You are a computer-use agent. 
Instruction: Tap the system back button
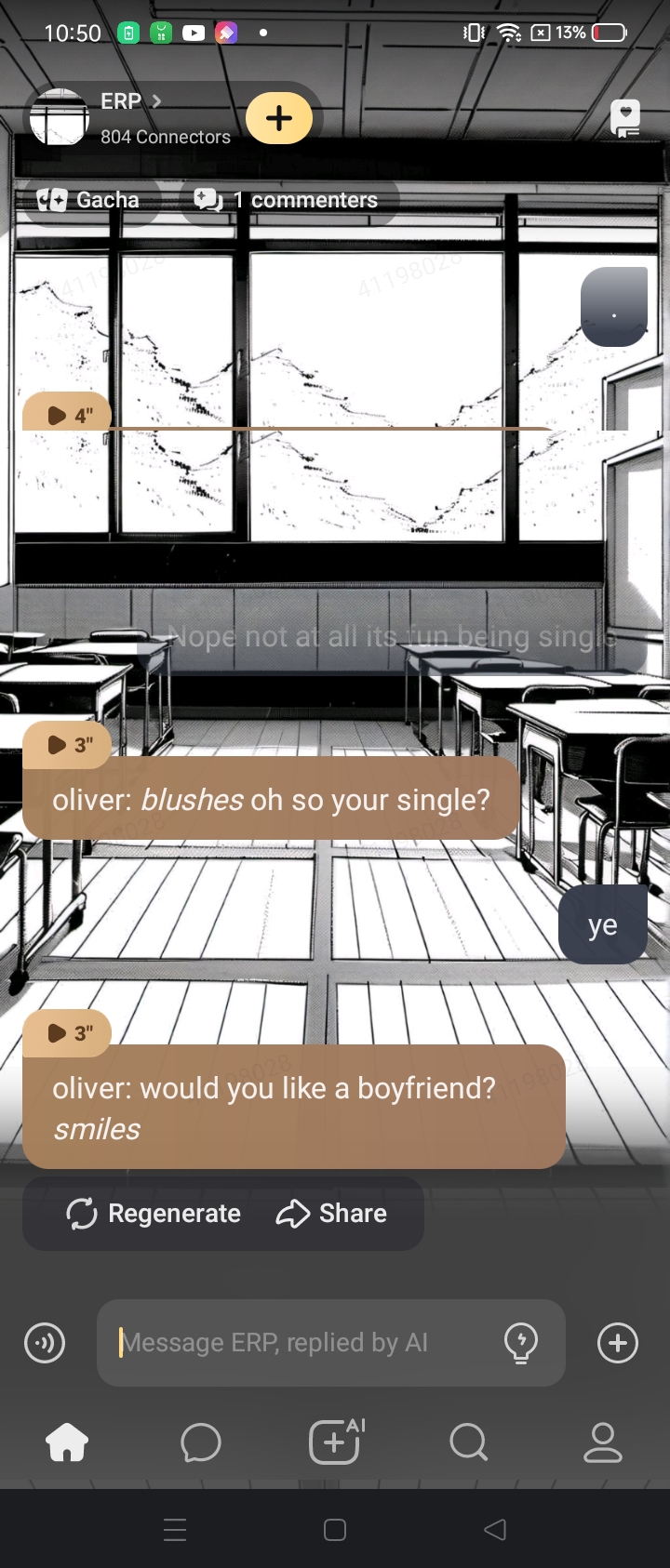click(x=495, y=1530)
